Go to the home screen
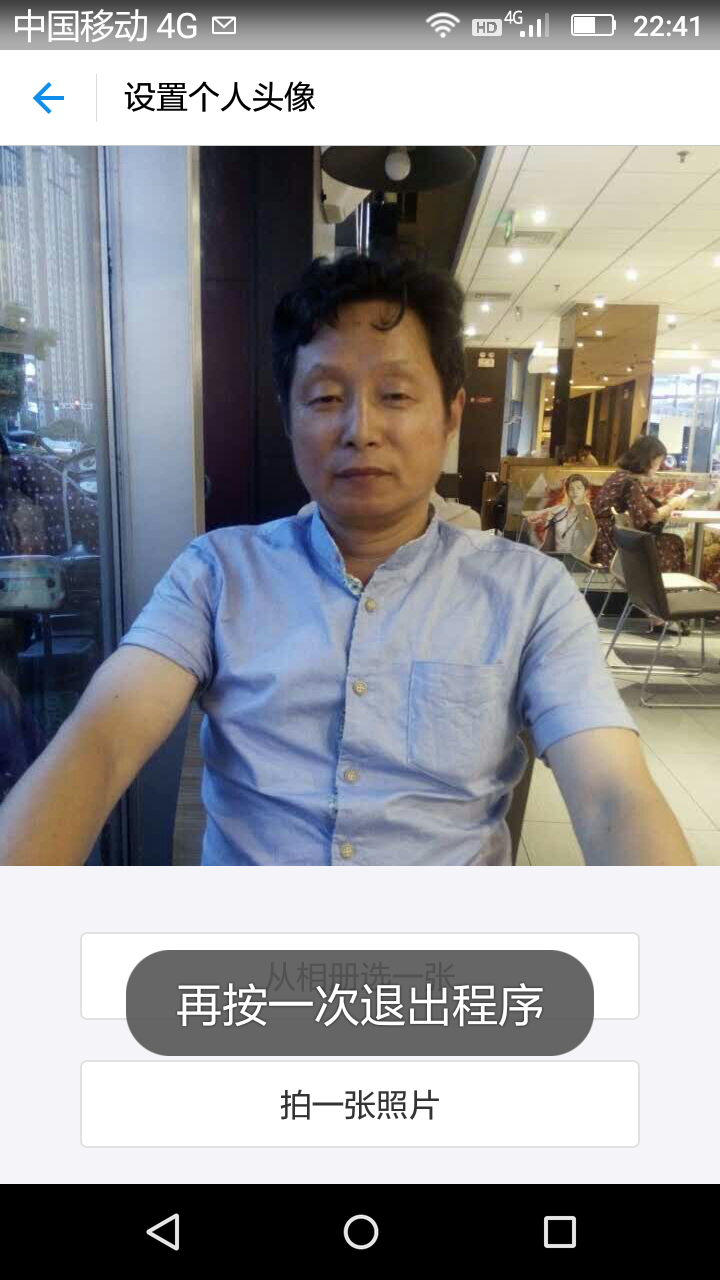Image resolution: width=720 pixels, height=1280 pixels. [360, 1232]
